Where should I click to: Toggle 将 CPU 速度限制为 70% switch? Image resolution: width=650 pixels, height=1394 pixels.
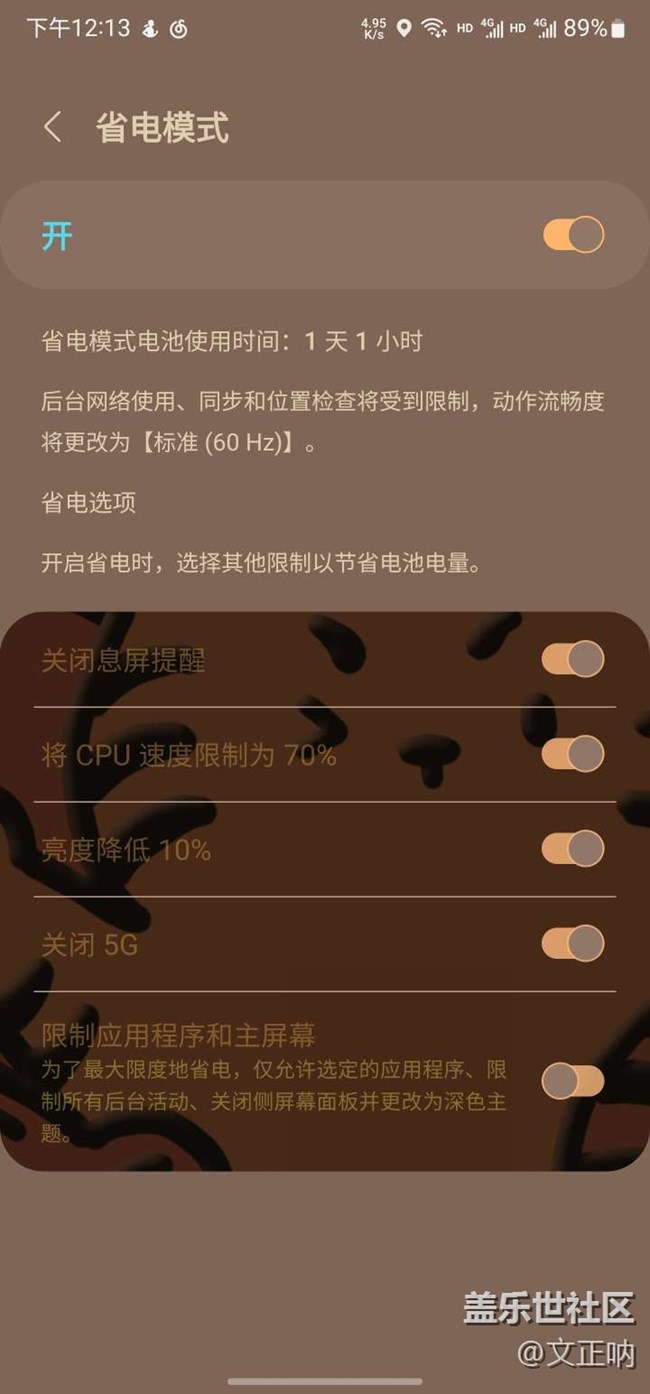pyautogui.click(x=573, y=754)
